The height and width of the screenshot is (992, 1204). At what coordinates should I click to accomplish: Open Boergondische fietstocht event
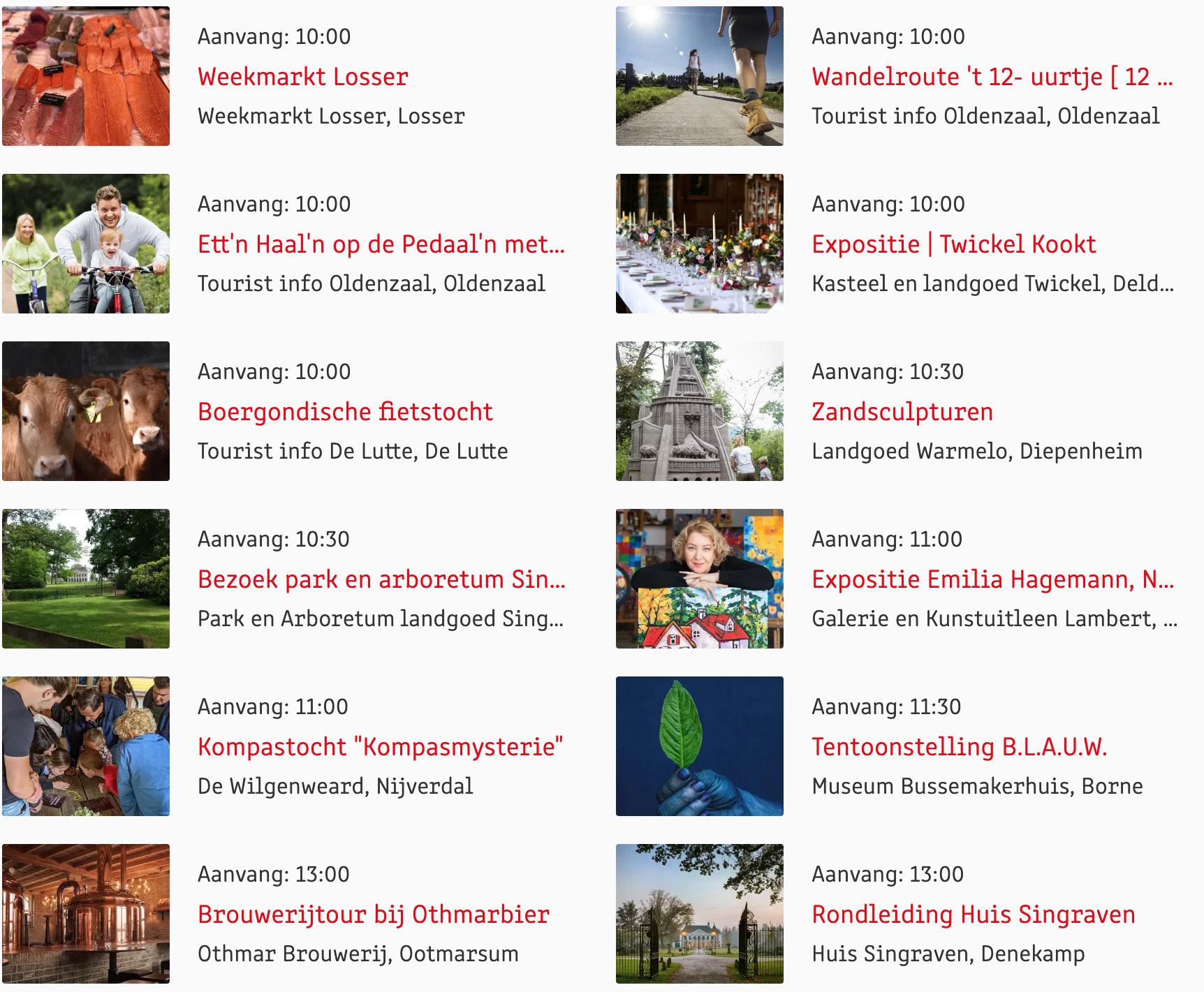(x=345, y=412)
